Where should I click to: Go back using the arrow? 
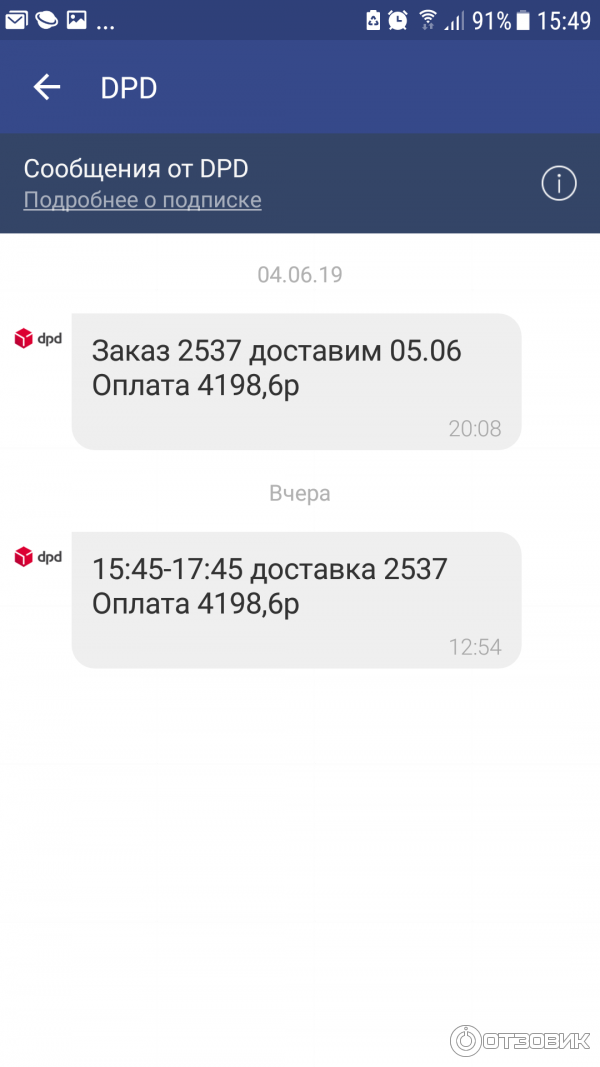(x=47, y=88)
